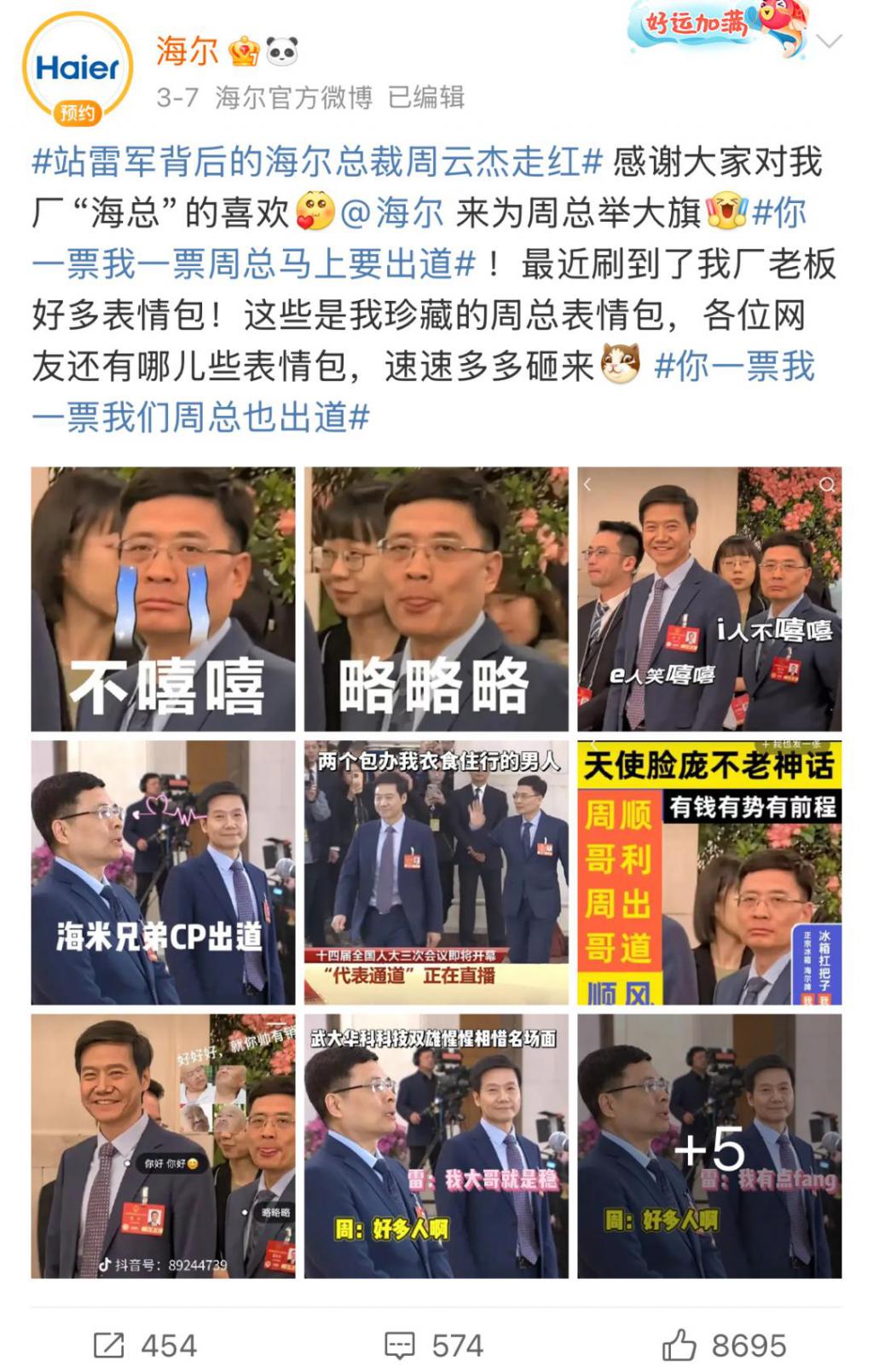This screenshot has width=873, height=1372.
Task: Open hashtag #站雷军背后的海尔总裁周云杰走红#
Action: coord(317,162)
